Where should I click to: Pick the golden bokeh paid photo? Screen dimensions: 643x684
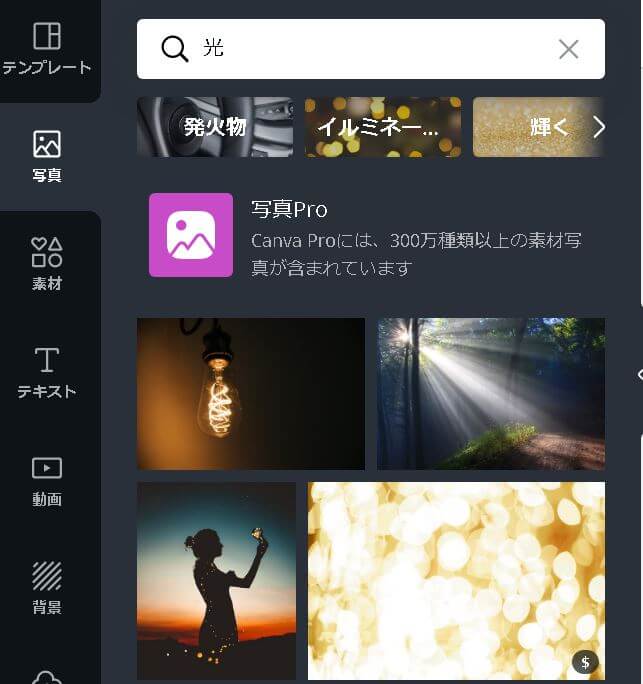pos(456,580)
